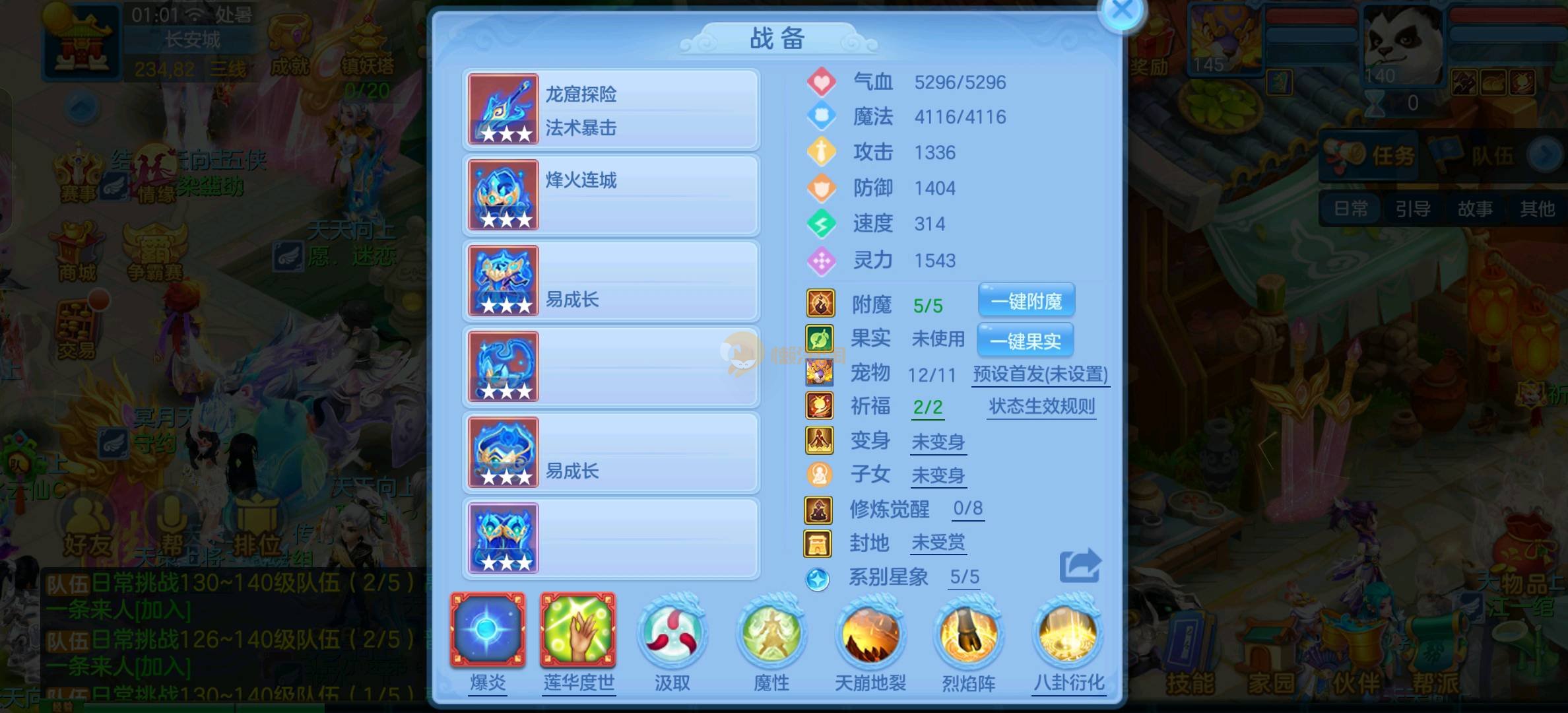This screenshot has width=1568, height=713.
Task: Open 修炼觉醒 0/8 details
Action: click(x=967, y=508)
